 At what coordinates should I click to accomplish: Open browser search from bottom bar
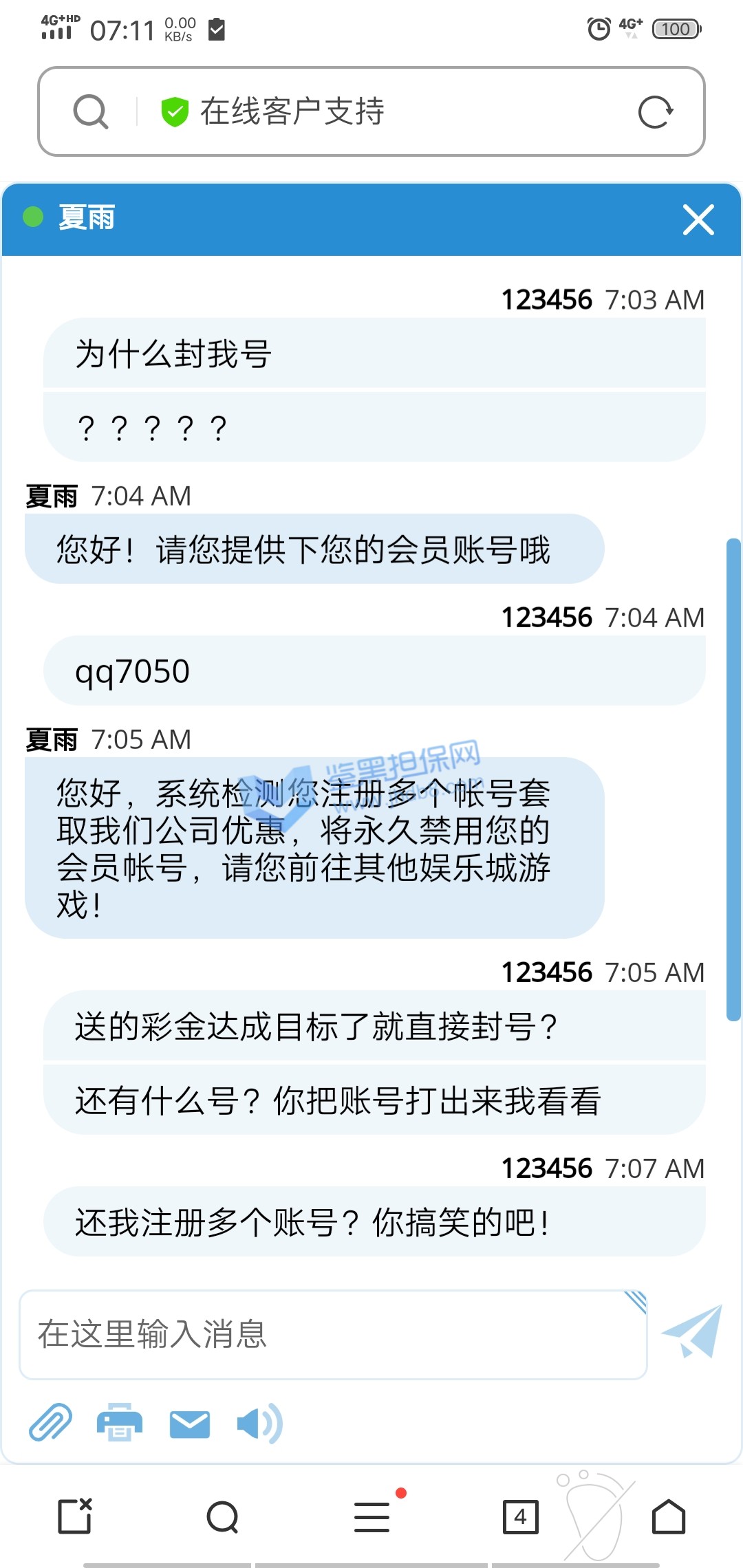[223, 1516]
